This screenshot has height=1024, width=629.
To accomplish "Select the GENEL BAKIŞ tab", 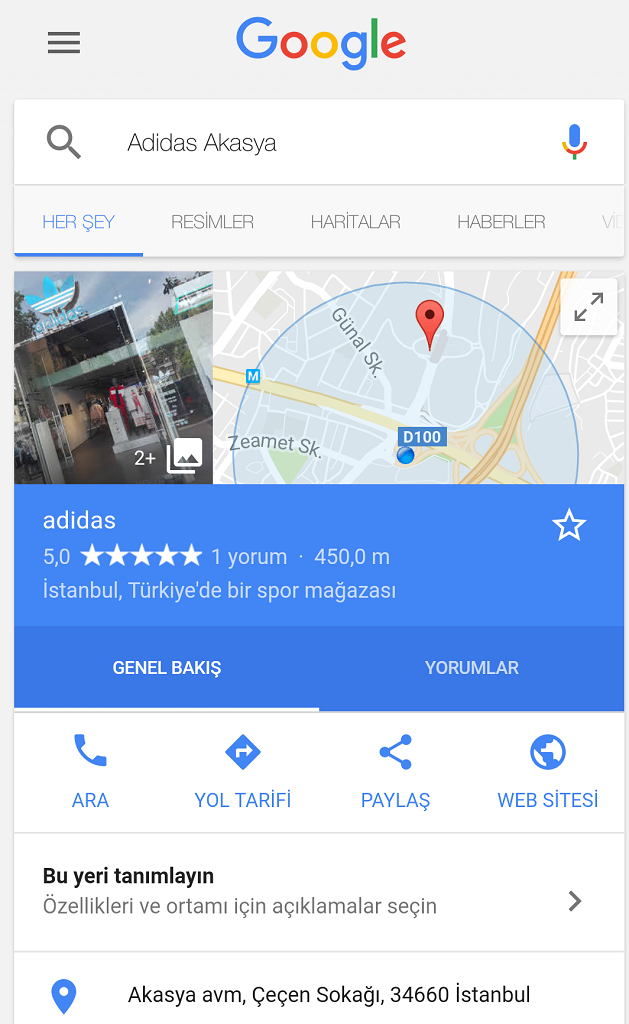I will tap(167, 668).
